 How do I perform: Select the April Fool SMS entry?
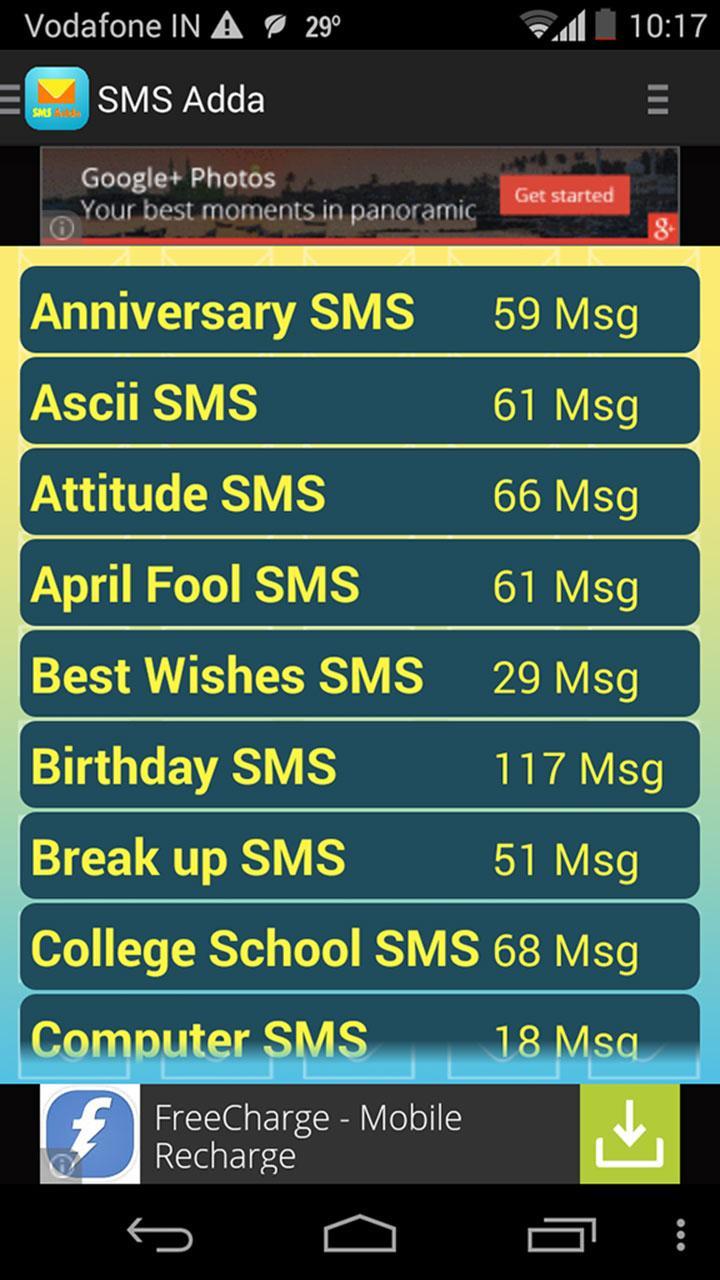(x=360, y=584)
